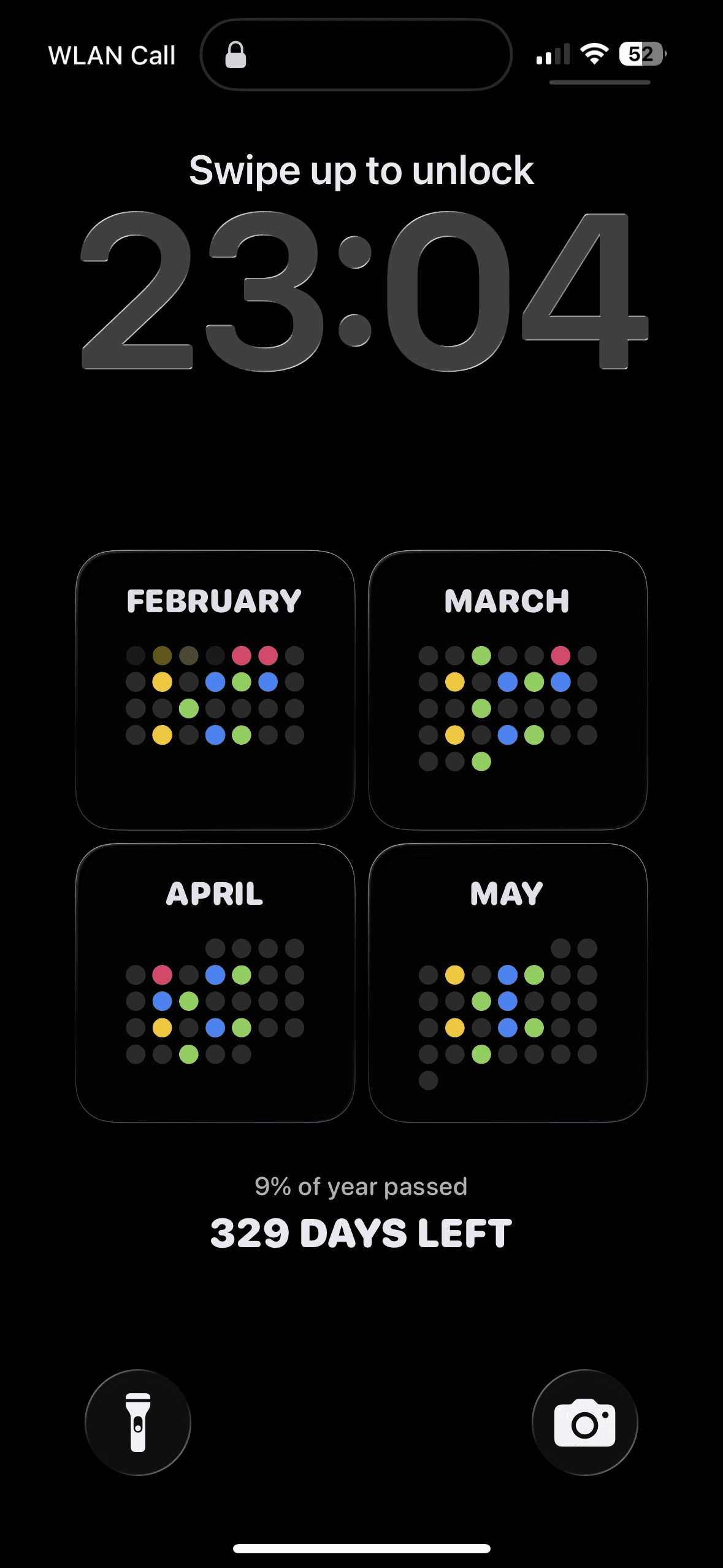Open the camera
The width and height of the screenshot is (723, 1568).
584,1422
